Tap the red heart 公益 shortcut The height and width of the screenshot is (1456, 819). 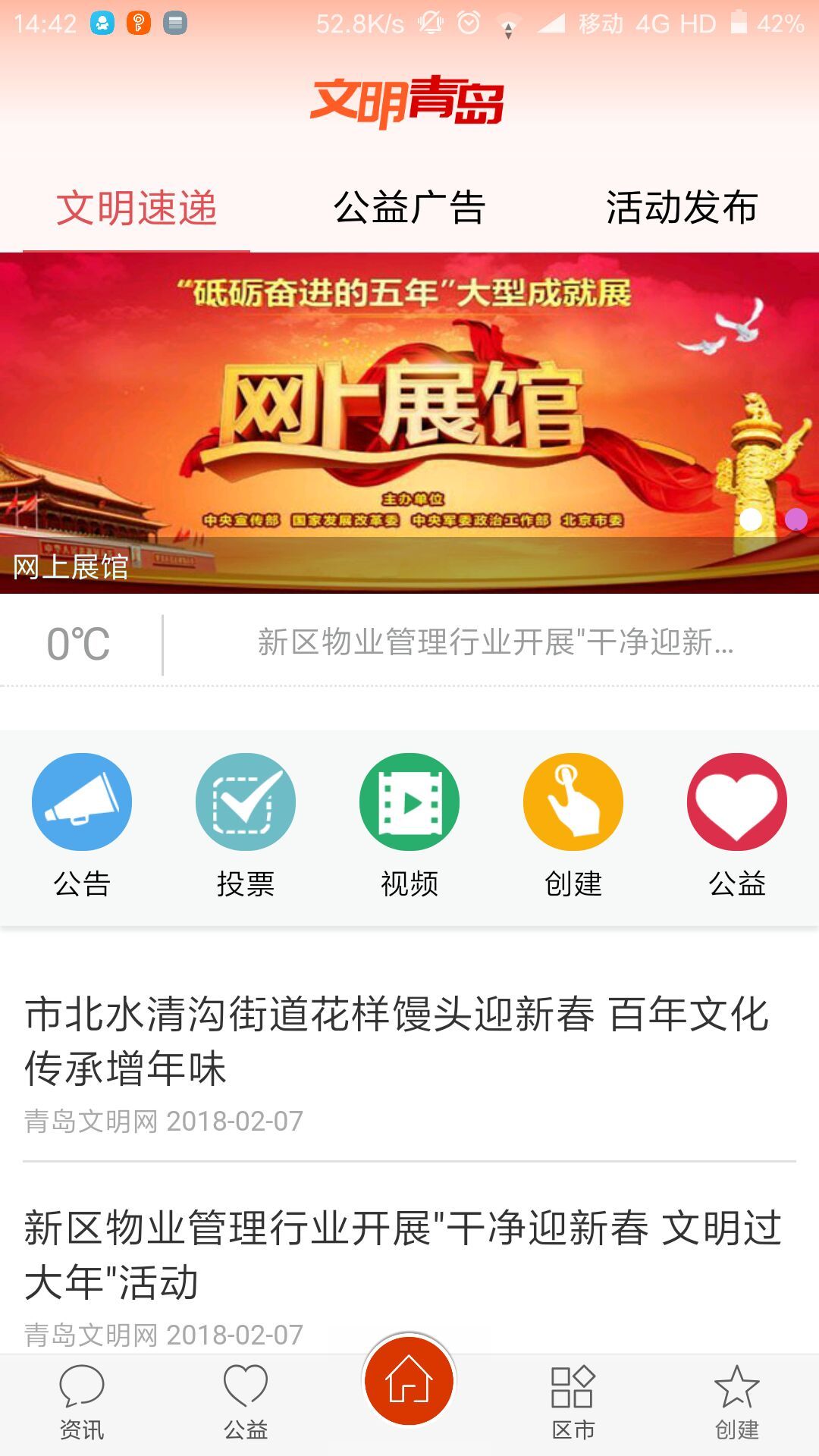point(737,802)
